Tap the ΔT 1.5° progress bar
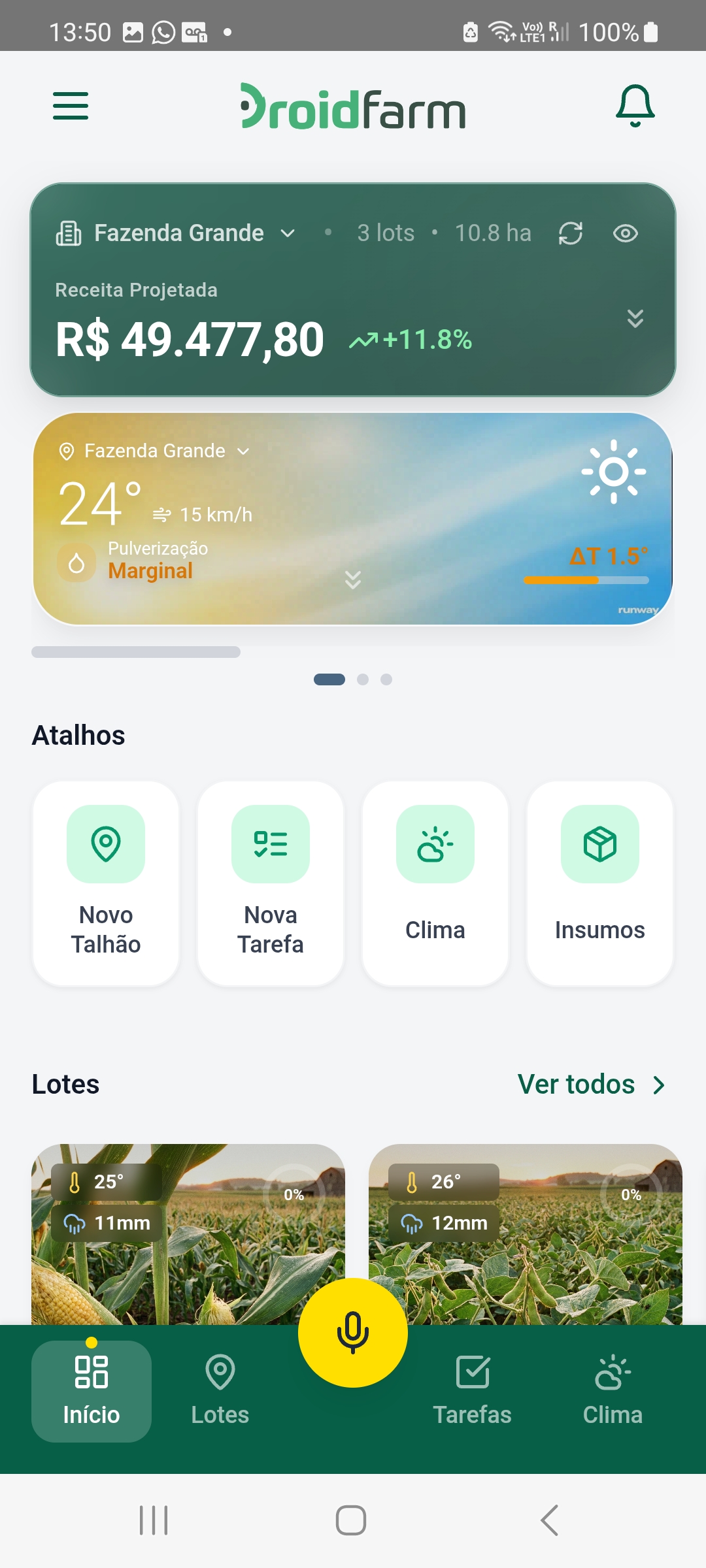This screenshot has width=706, height=1568. 587,580
